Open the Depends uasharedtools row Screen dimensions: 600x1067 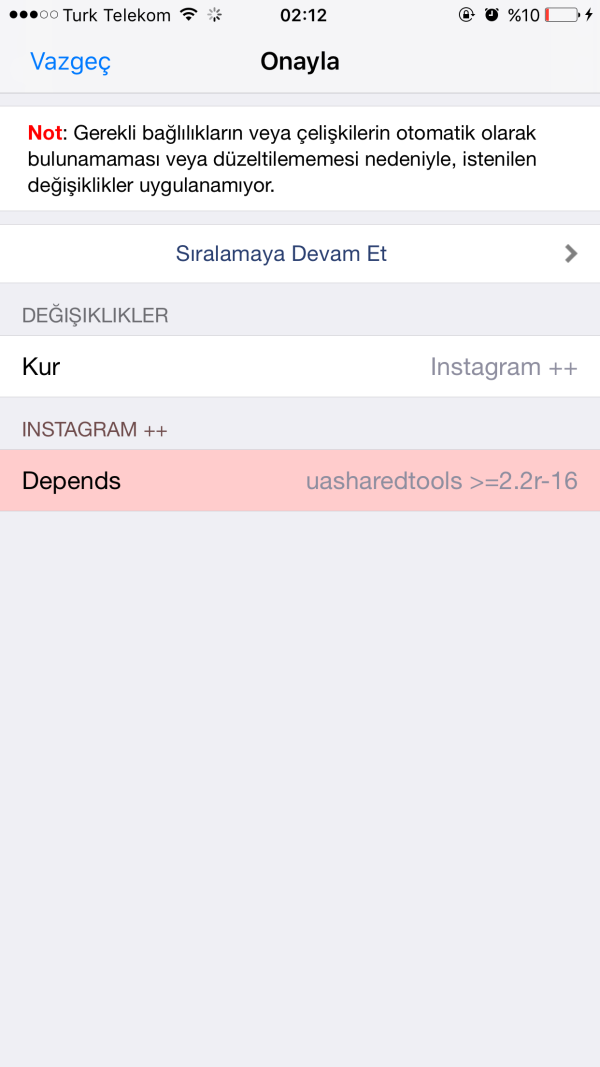(x=300, y=481)
